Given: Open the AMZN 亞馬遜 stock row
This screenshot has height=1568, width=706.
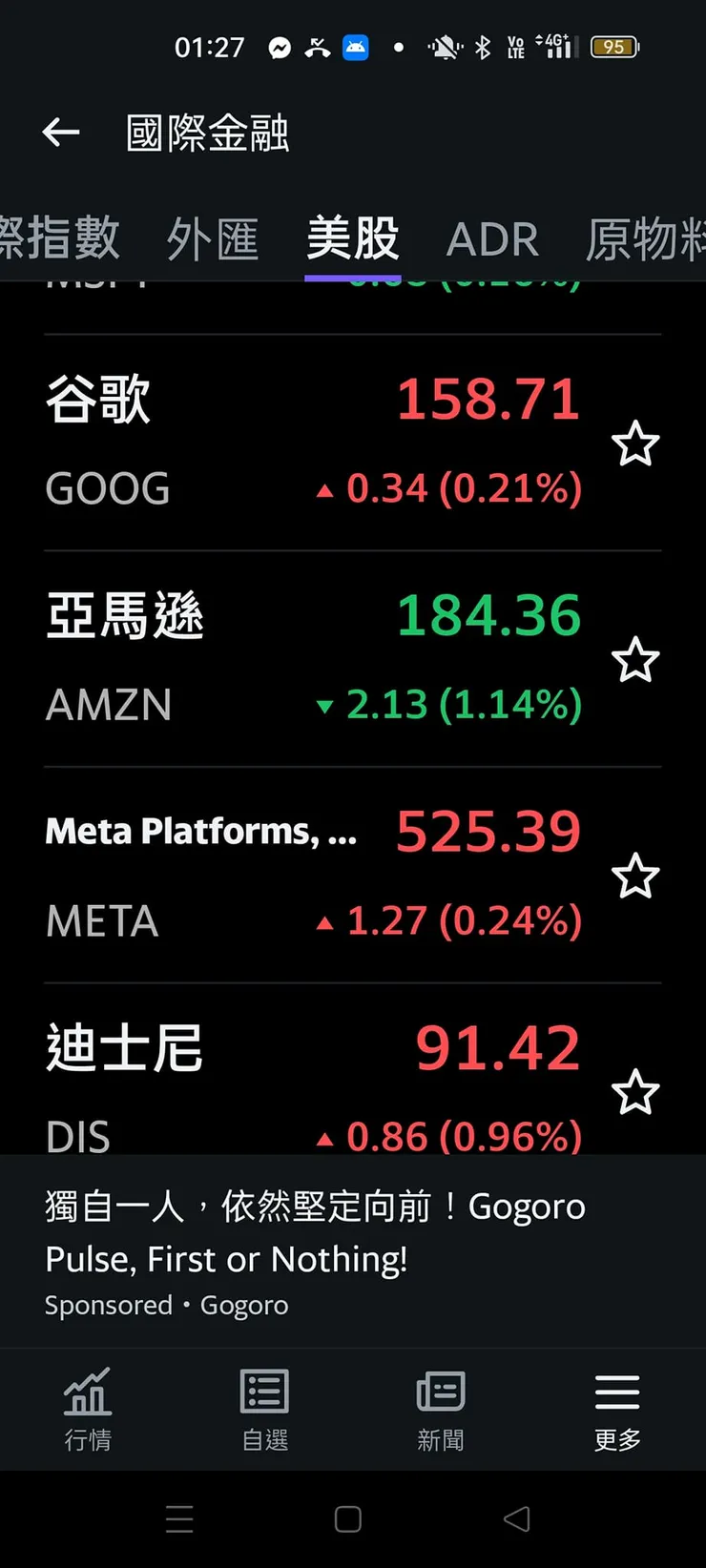Looking at the screenshot, I should click(x=315, y=659).
